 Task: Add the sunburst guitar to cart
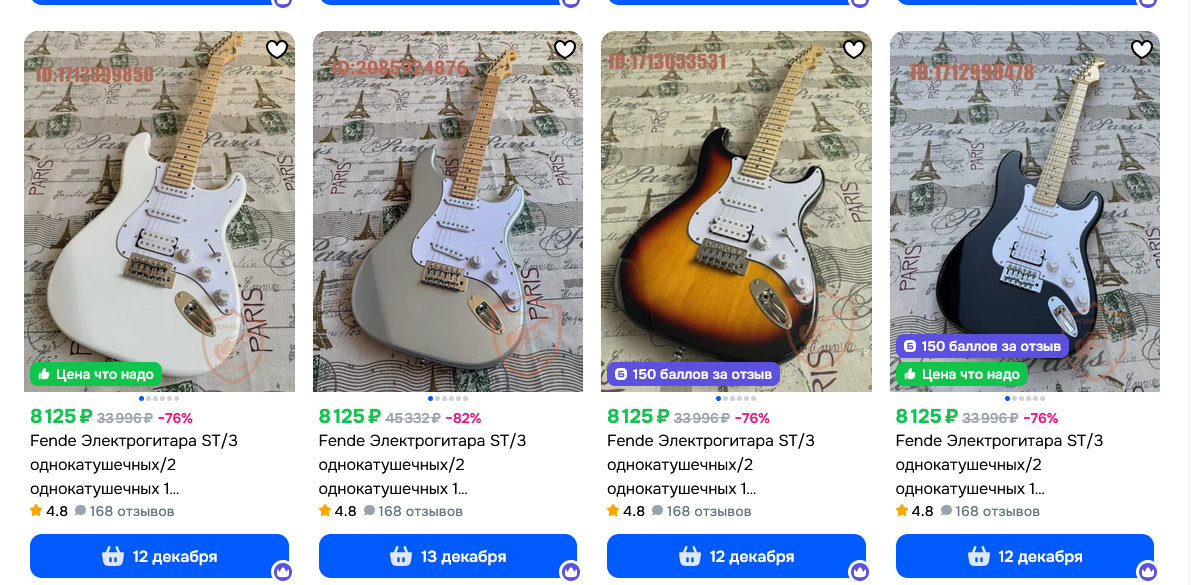735,556
